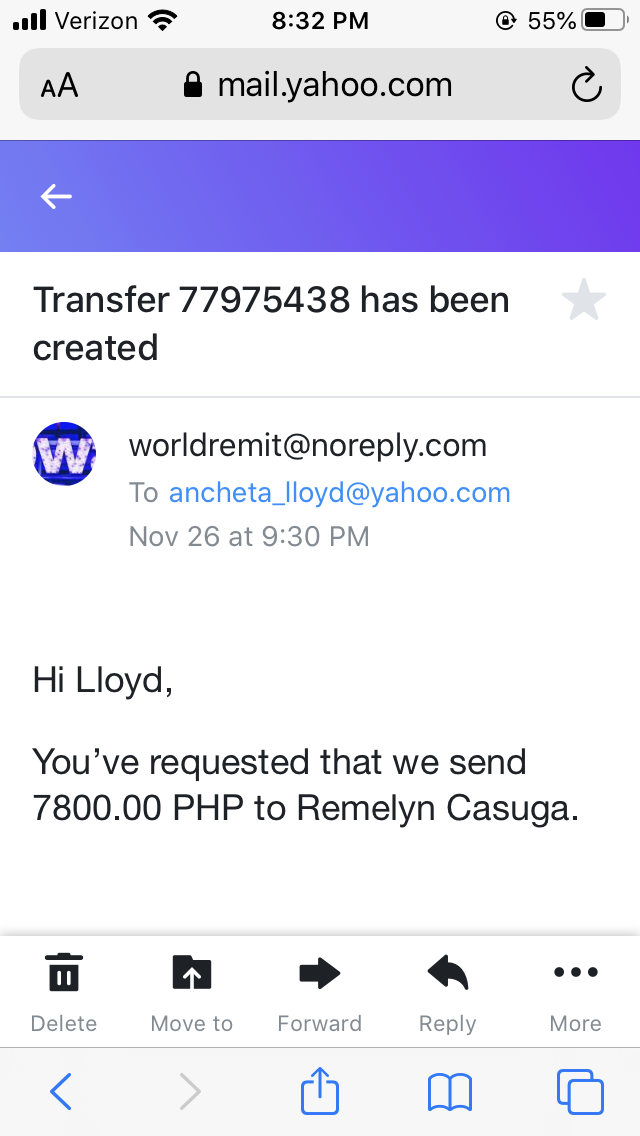The height and width of the screenshot is (1136, 640).
Task: Move this email to a folder
Action: click(191, 990)
